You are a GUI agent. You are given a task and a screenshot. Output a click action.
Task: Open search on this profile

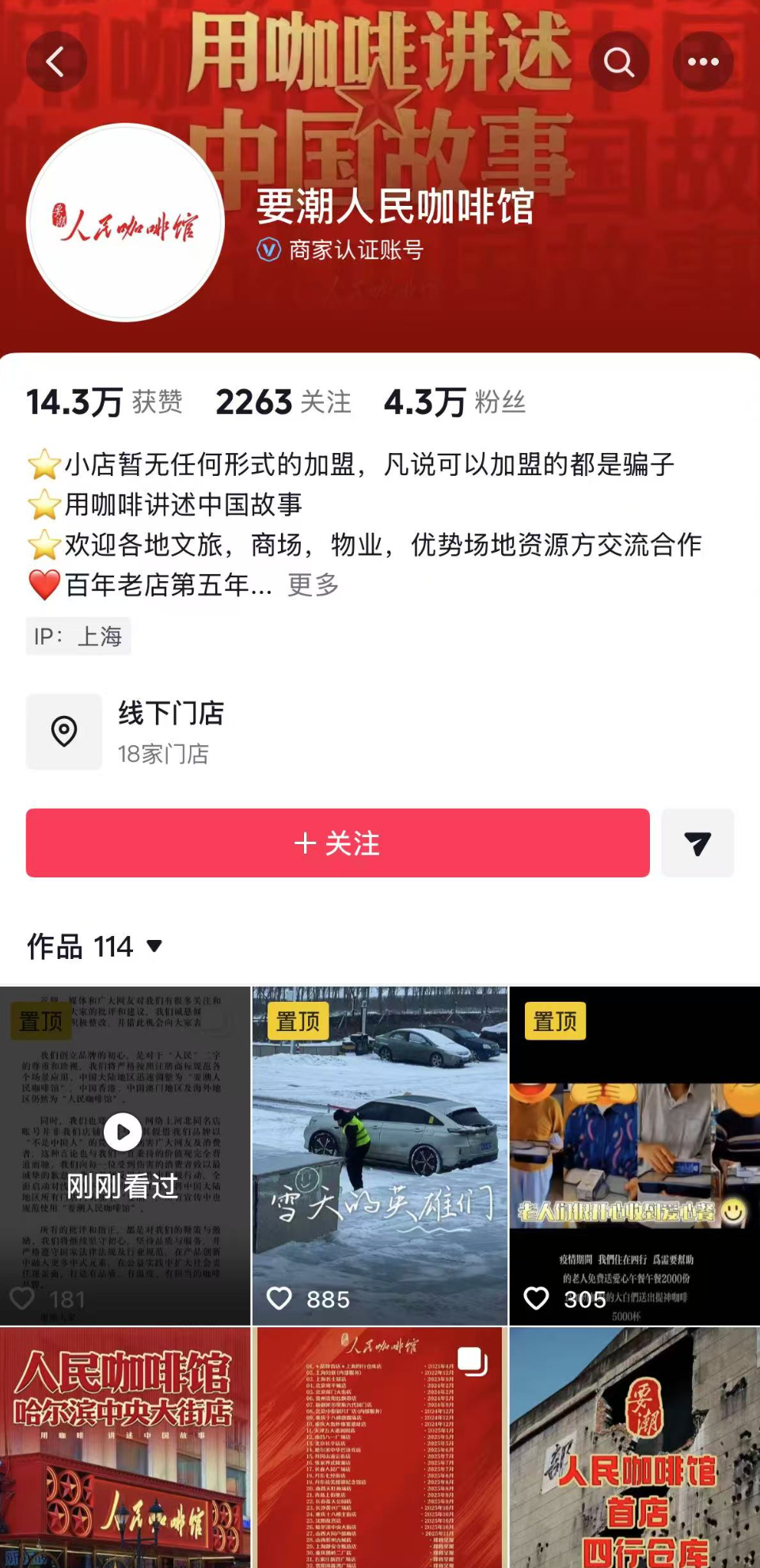click(x=619, y=62)
